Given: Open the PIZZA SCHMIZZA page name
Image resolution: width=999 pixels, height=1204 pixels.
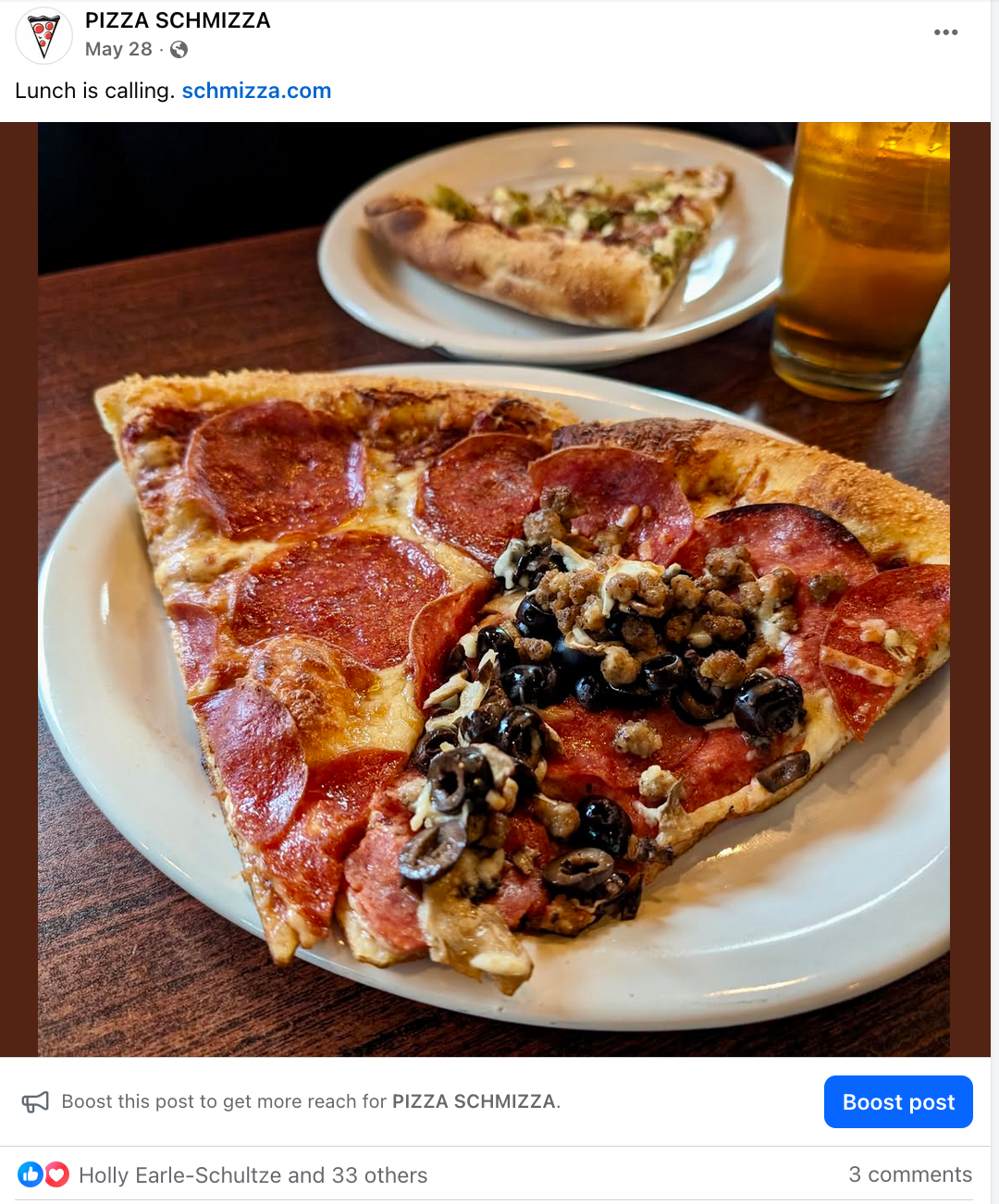Looking at the screenshot, I should [178, 20].
